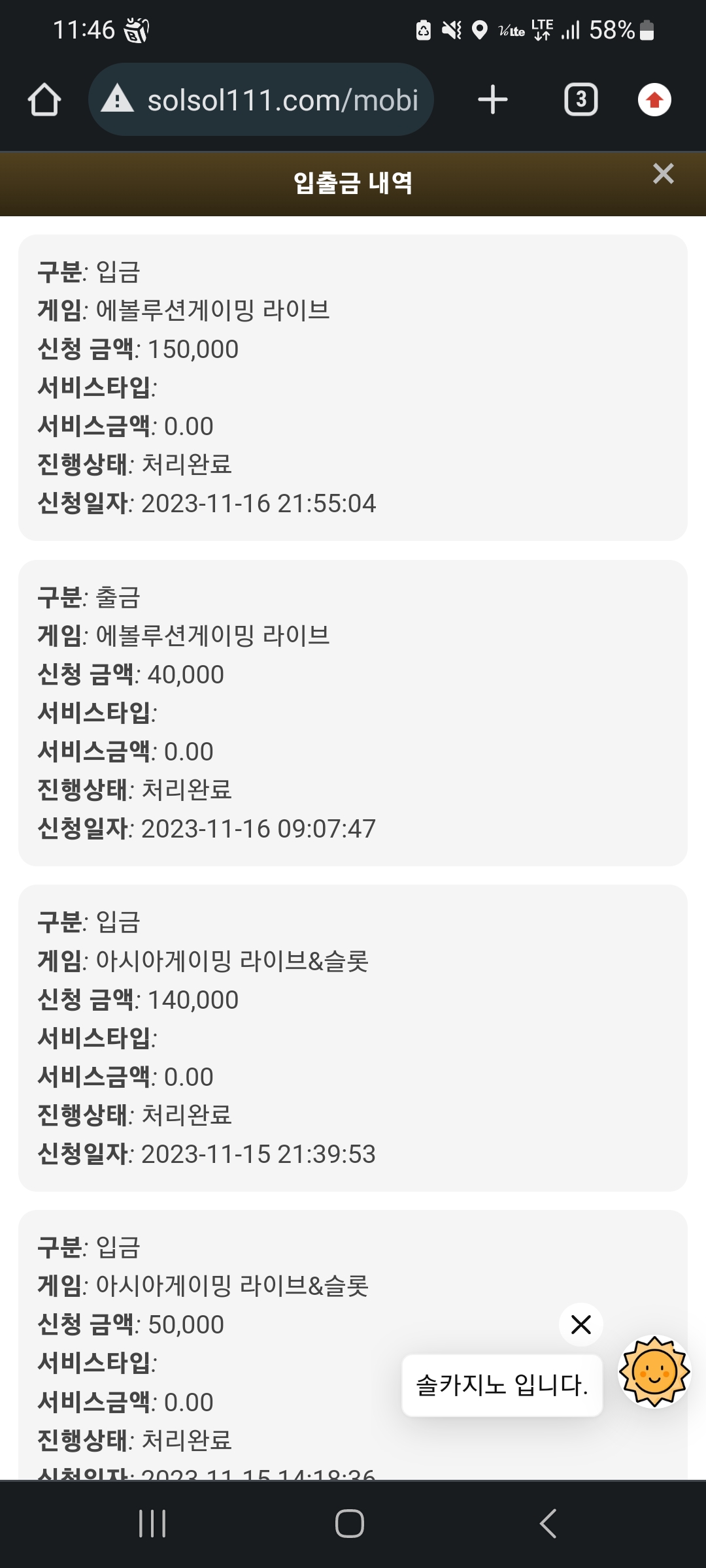Open the sun-shaped chat support button
The image size is (706, 1568).
point(654,1371)
